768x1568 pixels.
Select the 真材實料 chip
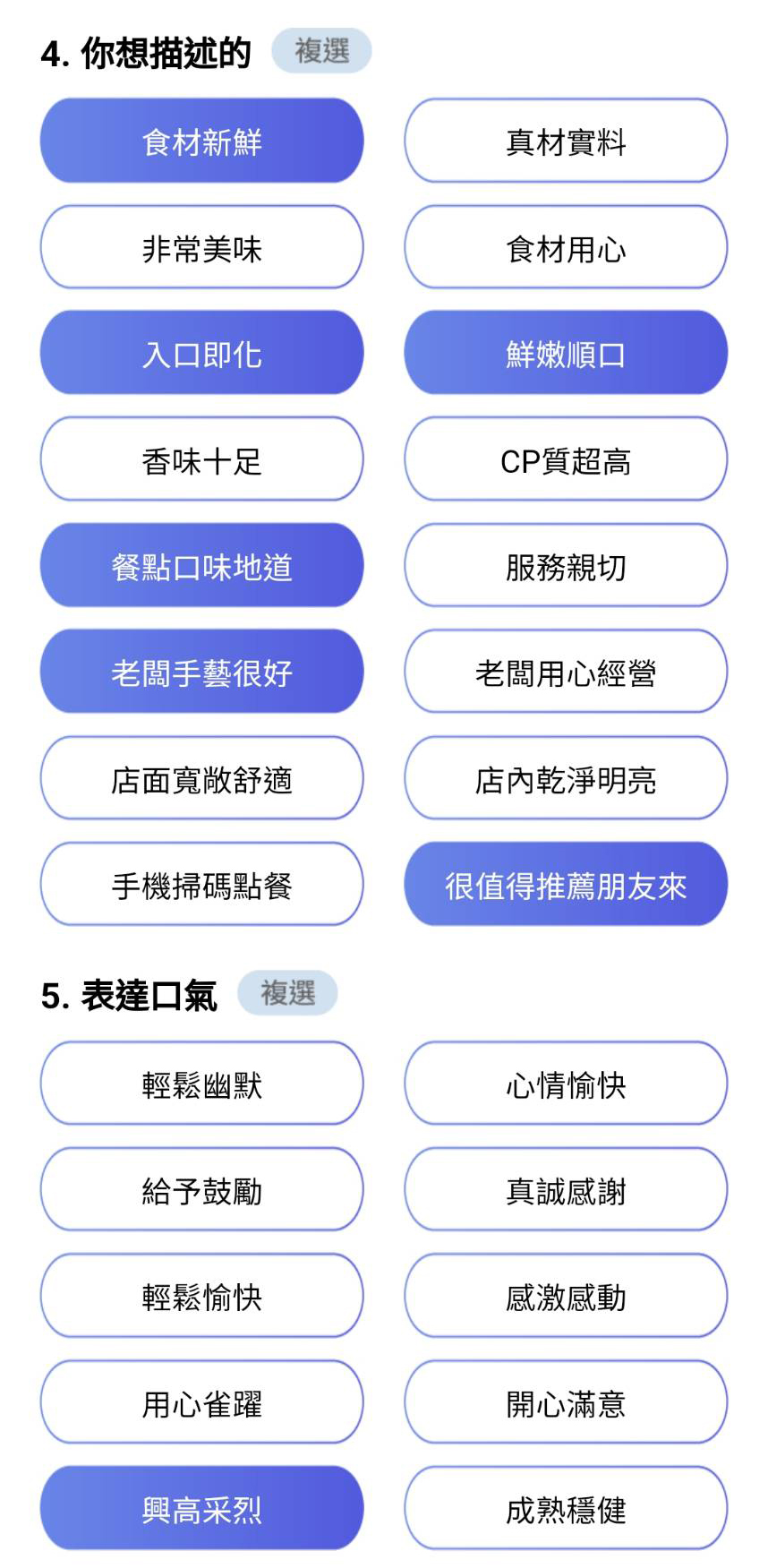click(x=566, y=141)
